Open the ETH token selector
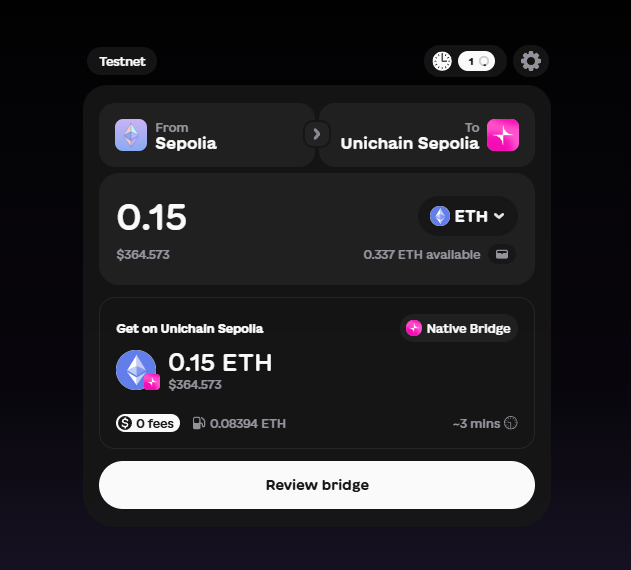Viewport: 631px width, 570px height. (467, 216)
